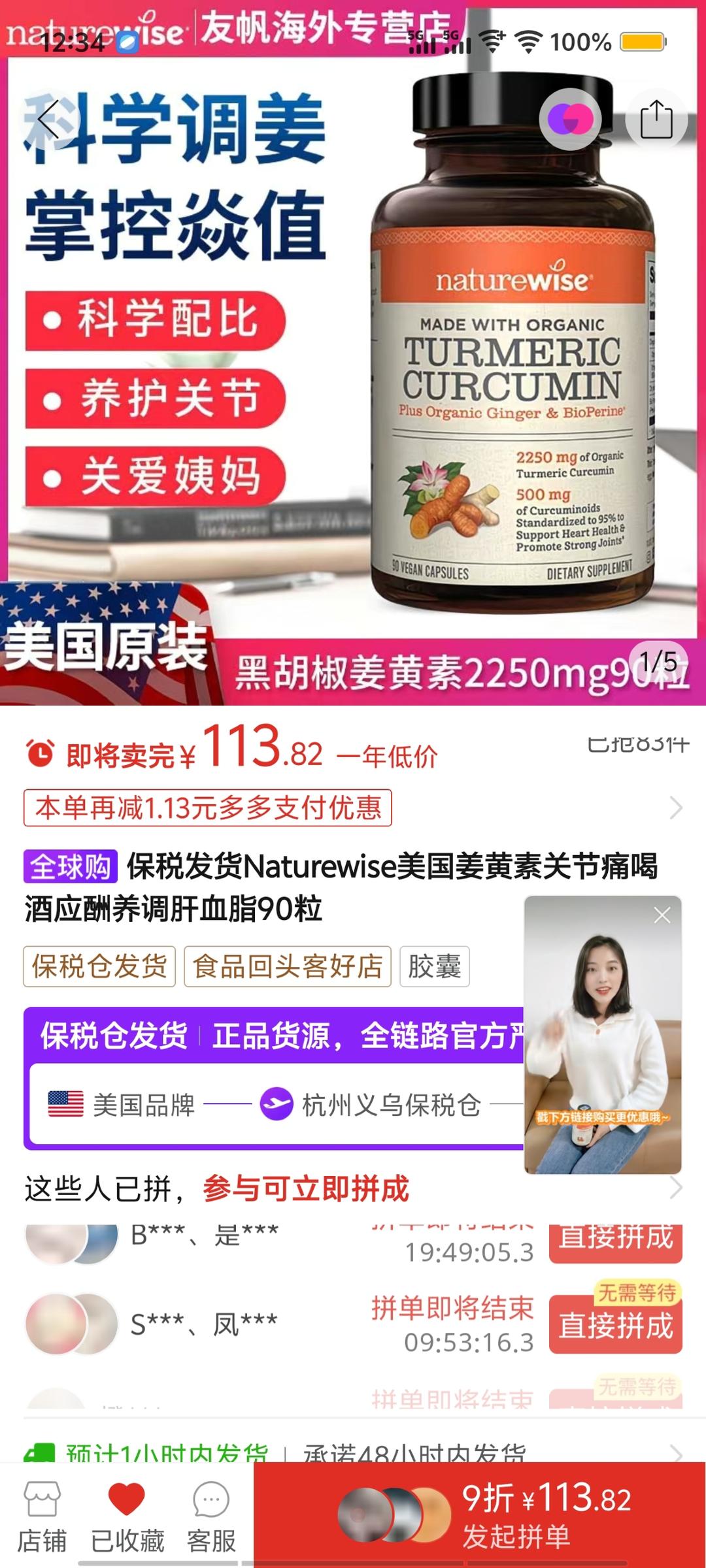Remove the product from 已收藏 favorites
This screenshot has width=706, height=1568.
coord(127,1516)
